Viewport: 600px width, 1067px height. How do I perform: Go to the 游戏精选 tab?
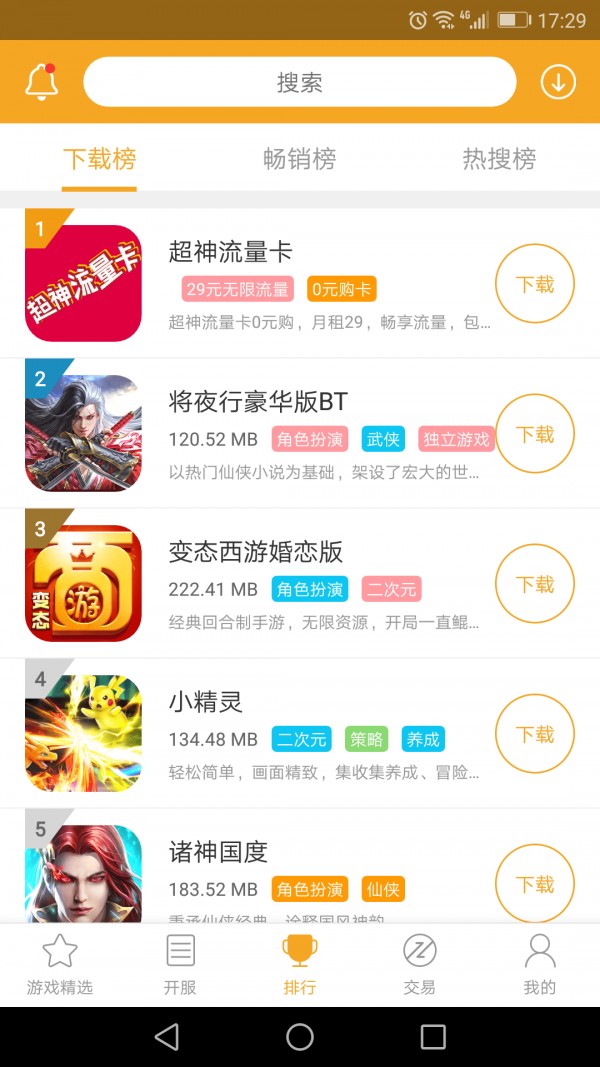point(60,965)
